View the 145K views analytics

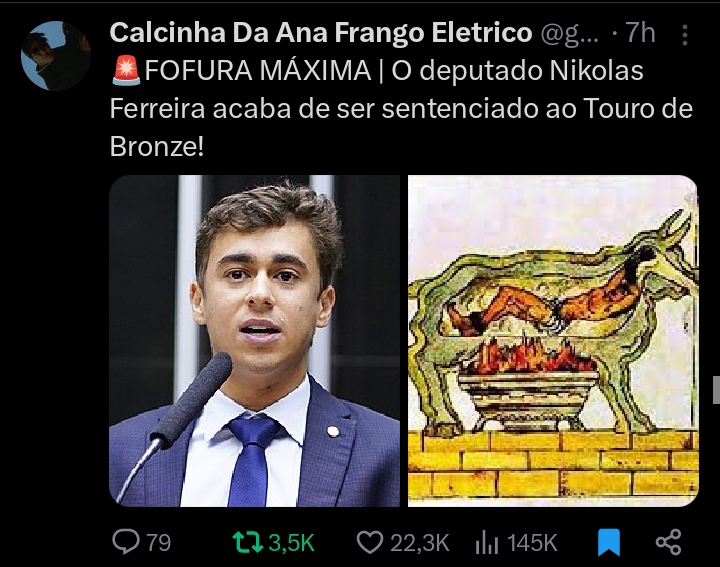click(x=488, y=542)
